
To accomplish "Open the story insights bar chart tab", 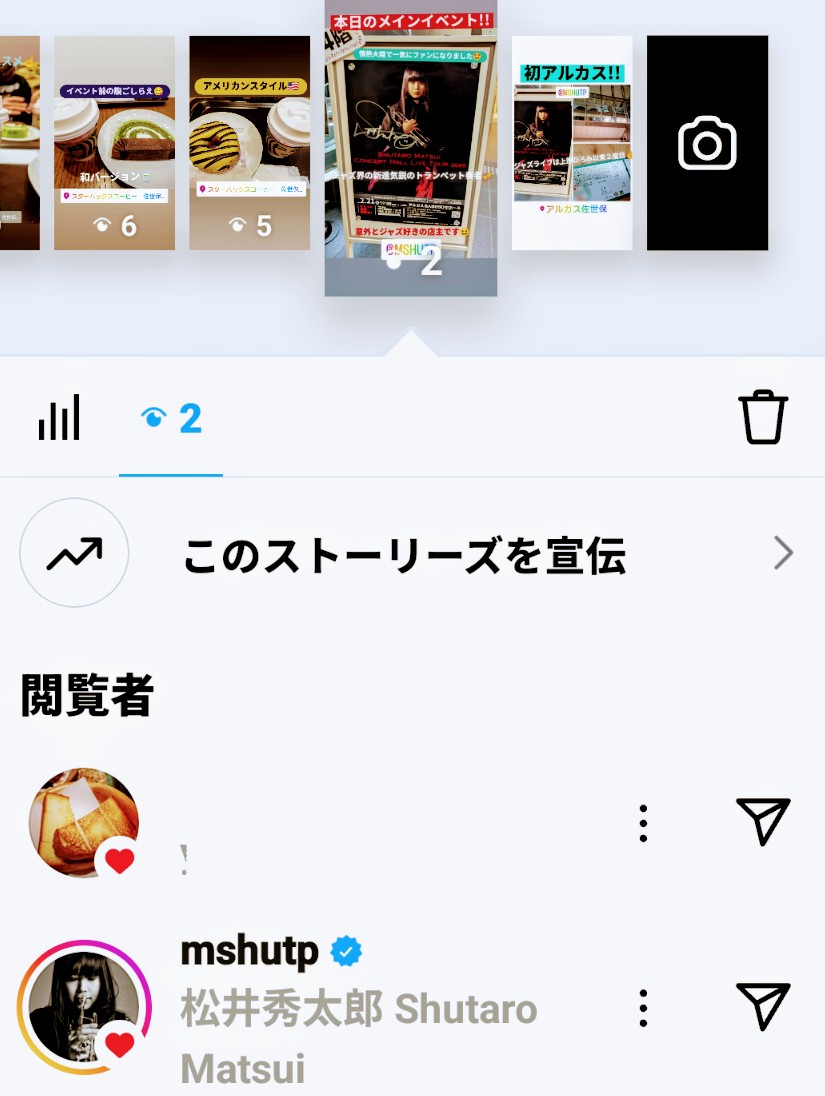I will pyautogui.click(x=59, y=418).
